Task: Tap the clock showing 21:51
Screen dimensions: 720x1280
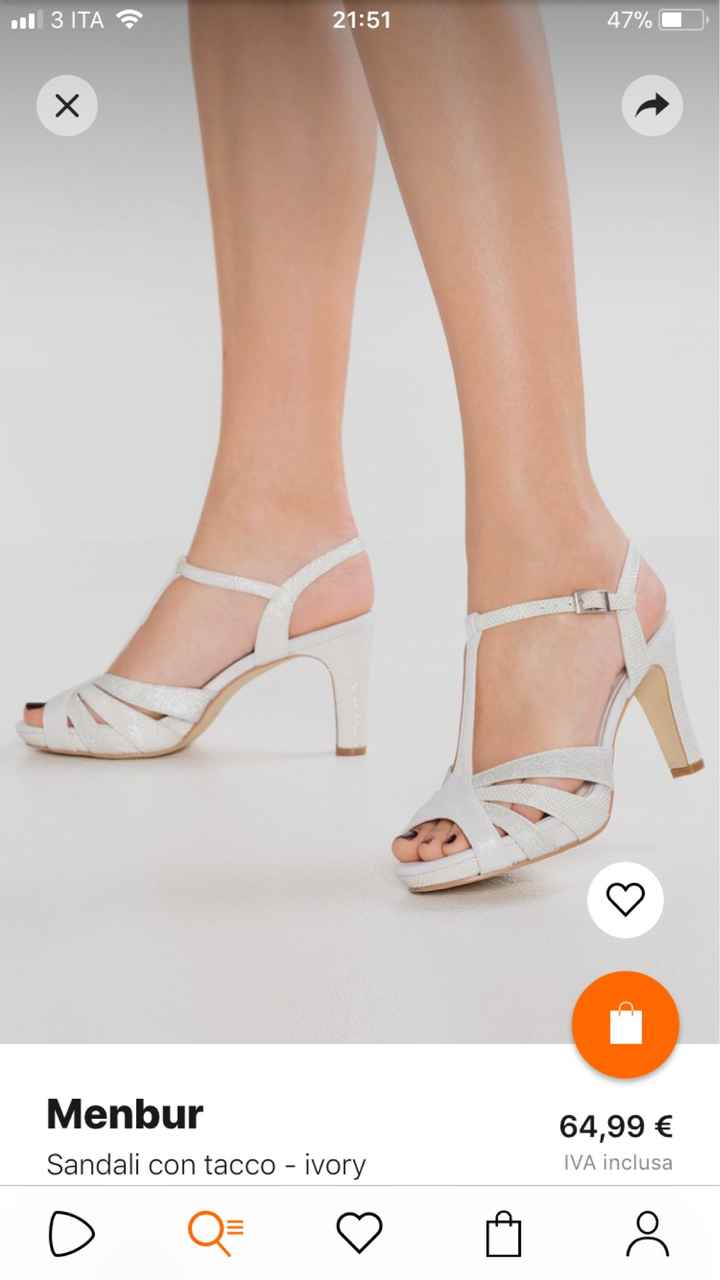Action: pyautogui.click(x=360, y=18)
